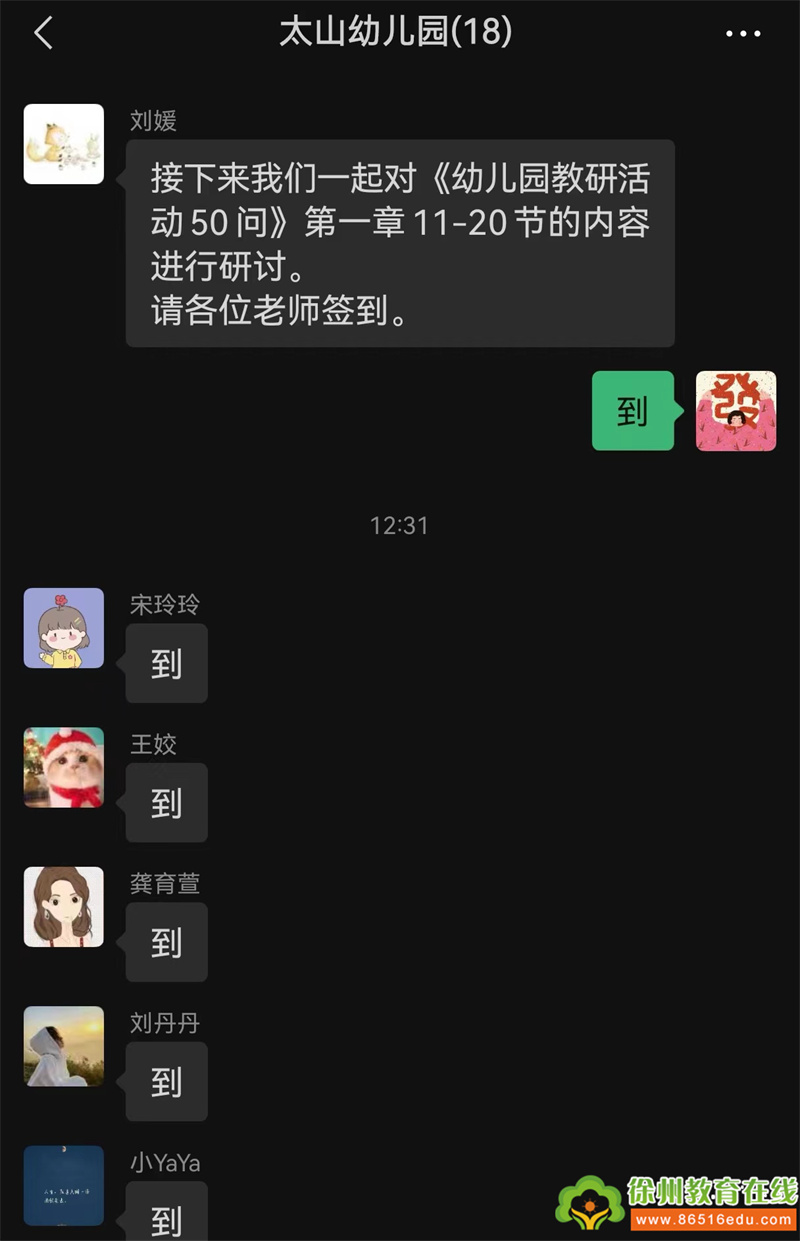The height and width of the screenshot is (1241, 800).
Task: Open the group chat options menu
Action: coord(744,32)
